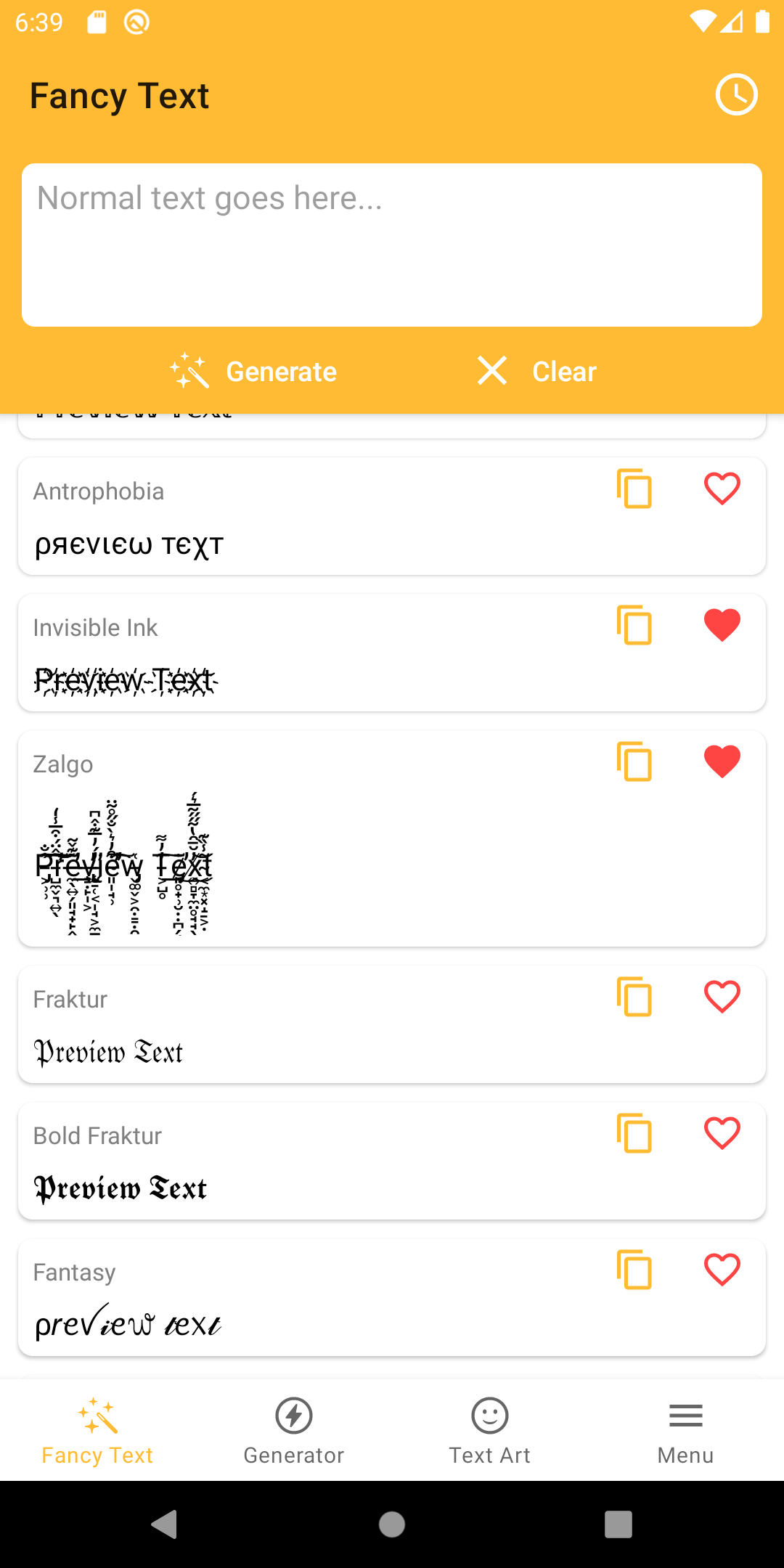Copy the Zalgo styled text
This screenshot has height=1568, width=784.
tap(634, 761)
